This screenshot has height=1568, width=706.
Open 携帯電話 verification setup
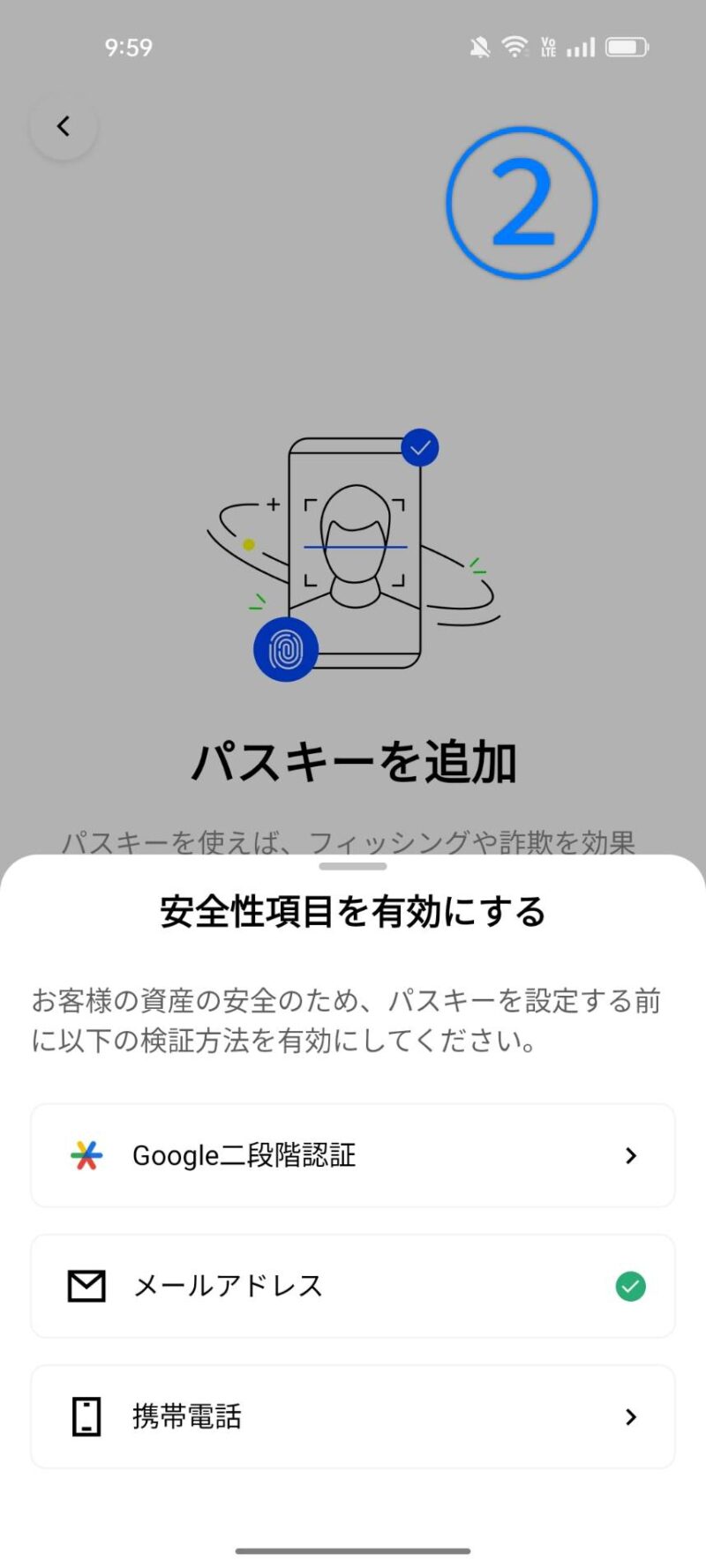click(x=353, y=1416)
